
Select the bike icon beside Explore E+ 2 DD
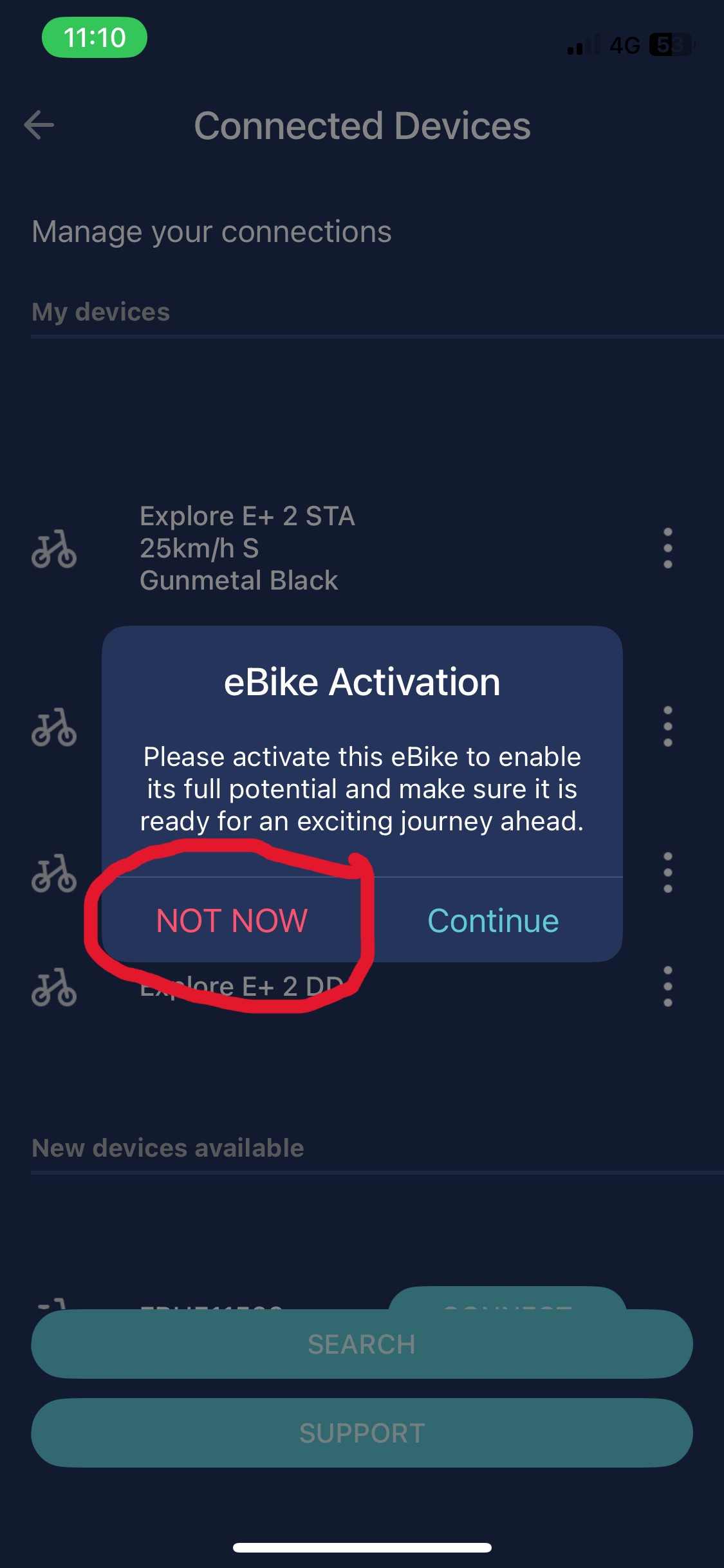click(55, 988)
